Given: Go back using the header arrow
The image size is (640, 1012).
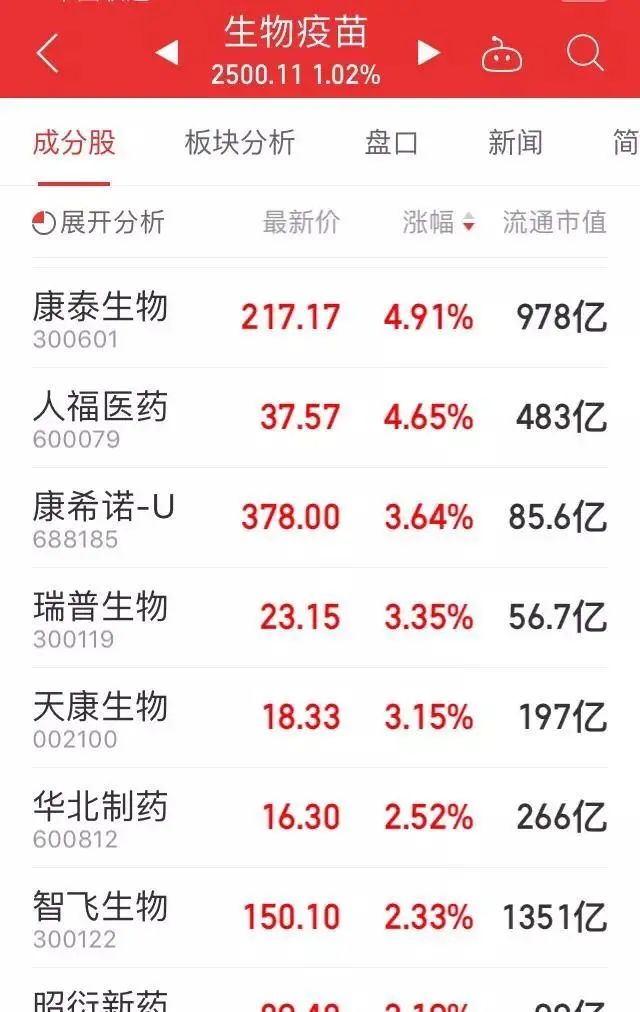Looking at the screenshot, I should pyautogui.click(x=48, y=53).
